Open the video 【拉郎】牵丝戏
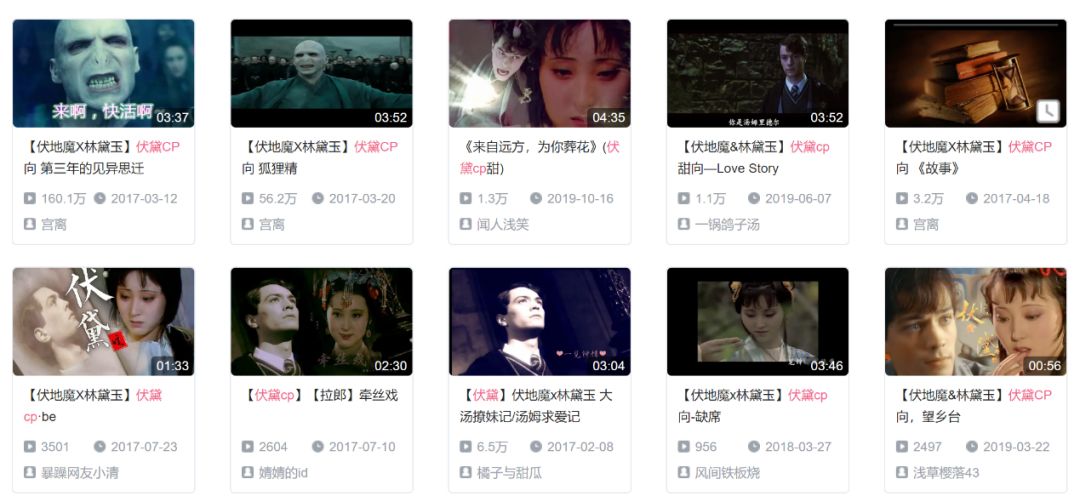The width and height of the screenshot is (1080, 502). [x=321, y=321]
